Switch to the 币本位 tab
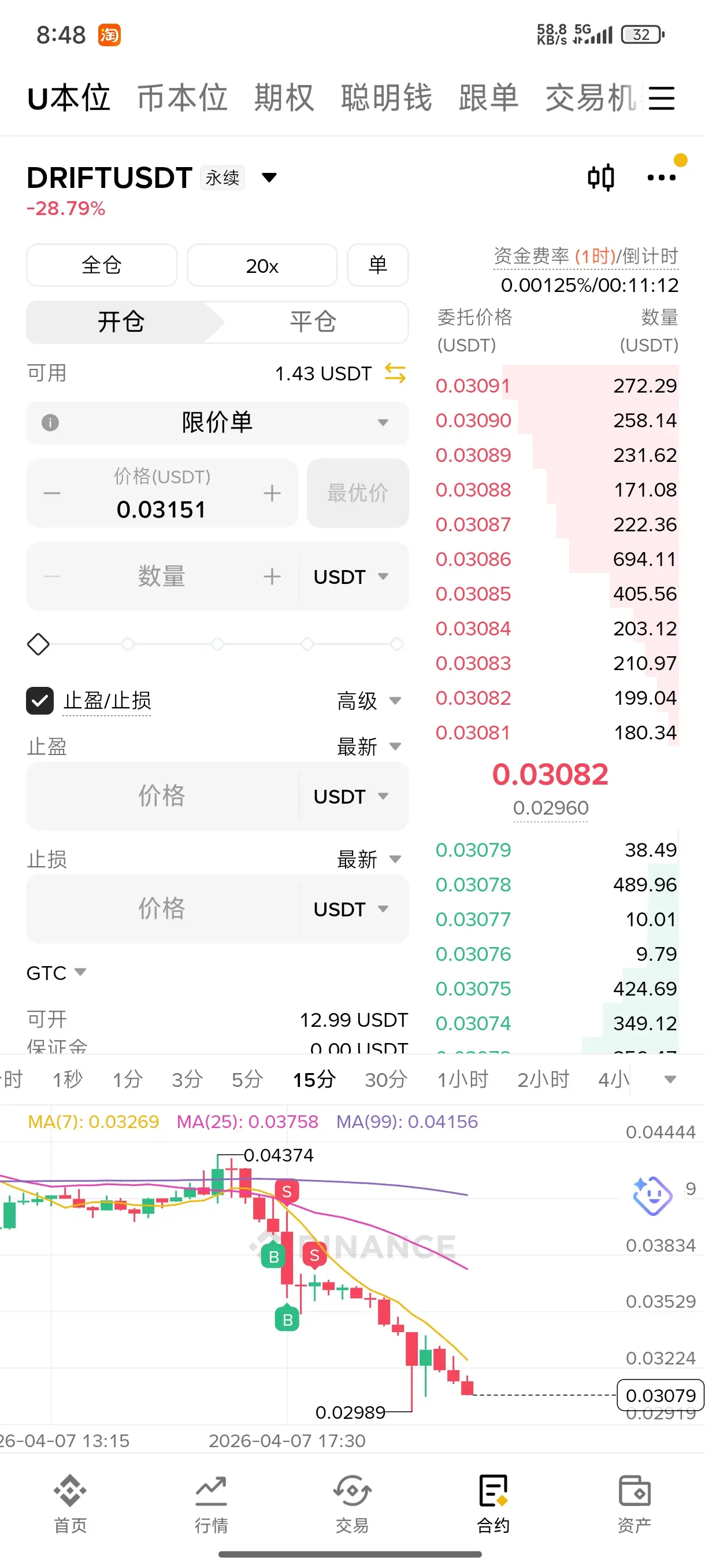This screenshot has height=1568, width=705. pos(183,98)
